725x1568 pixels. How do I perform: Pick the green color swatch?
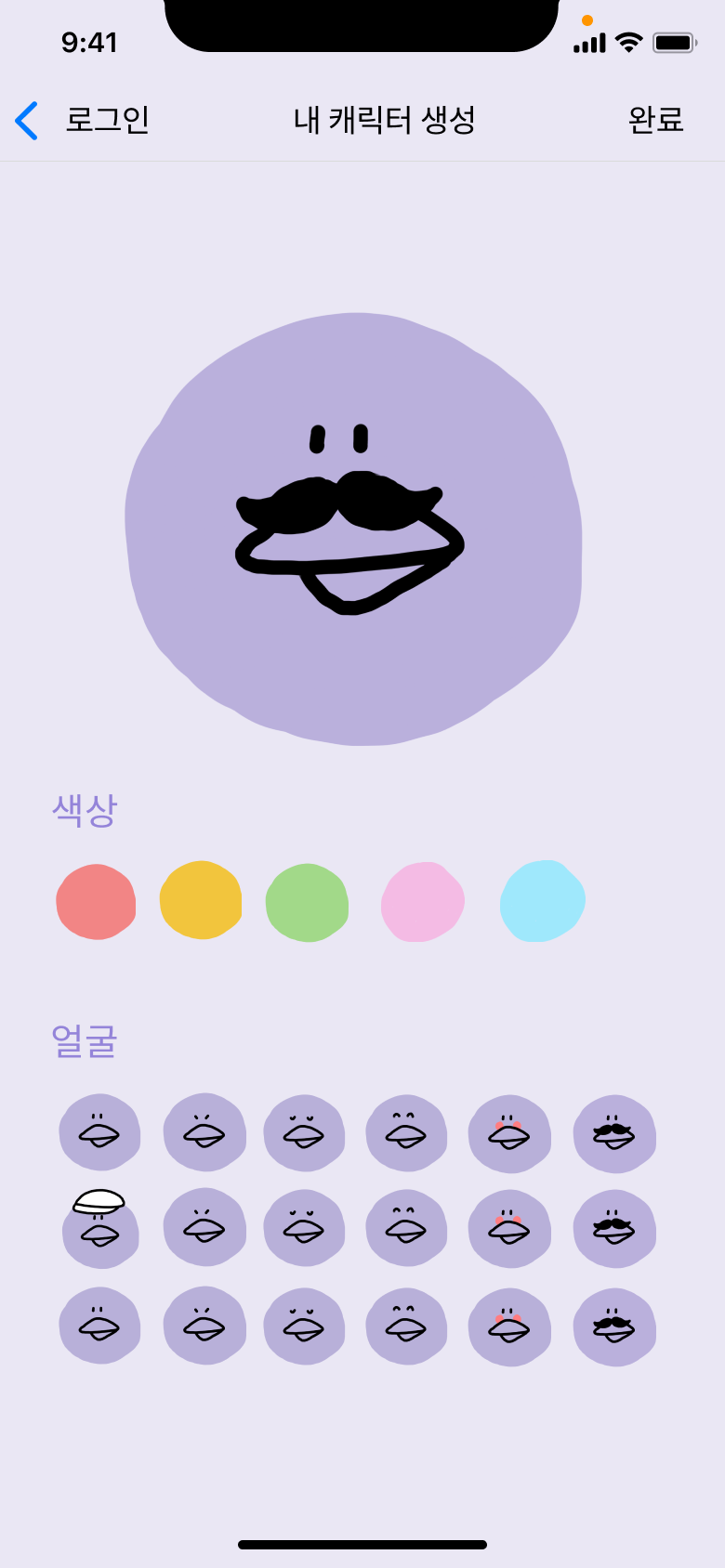(307, 902)
